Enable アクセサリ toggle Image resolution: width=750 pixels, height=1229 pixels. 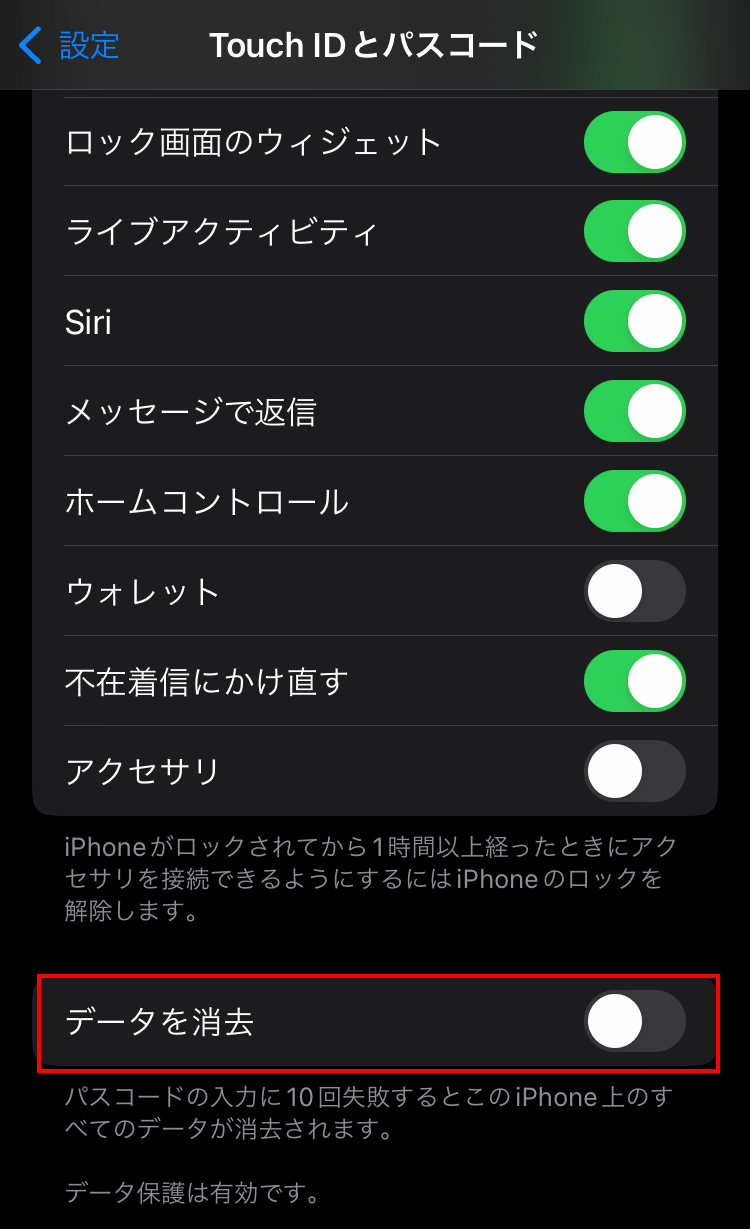[x=635, y=771]
